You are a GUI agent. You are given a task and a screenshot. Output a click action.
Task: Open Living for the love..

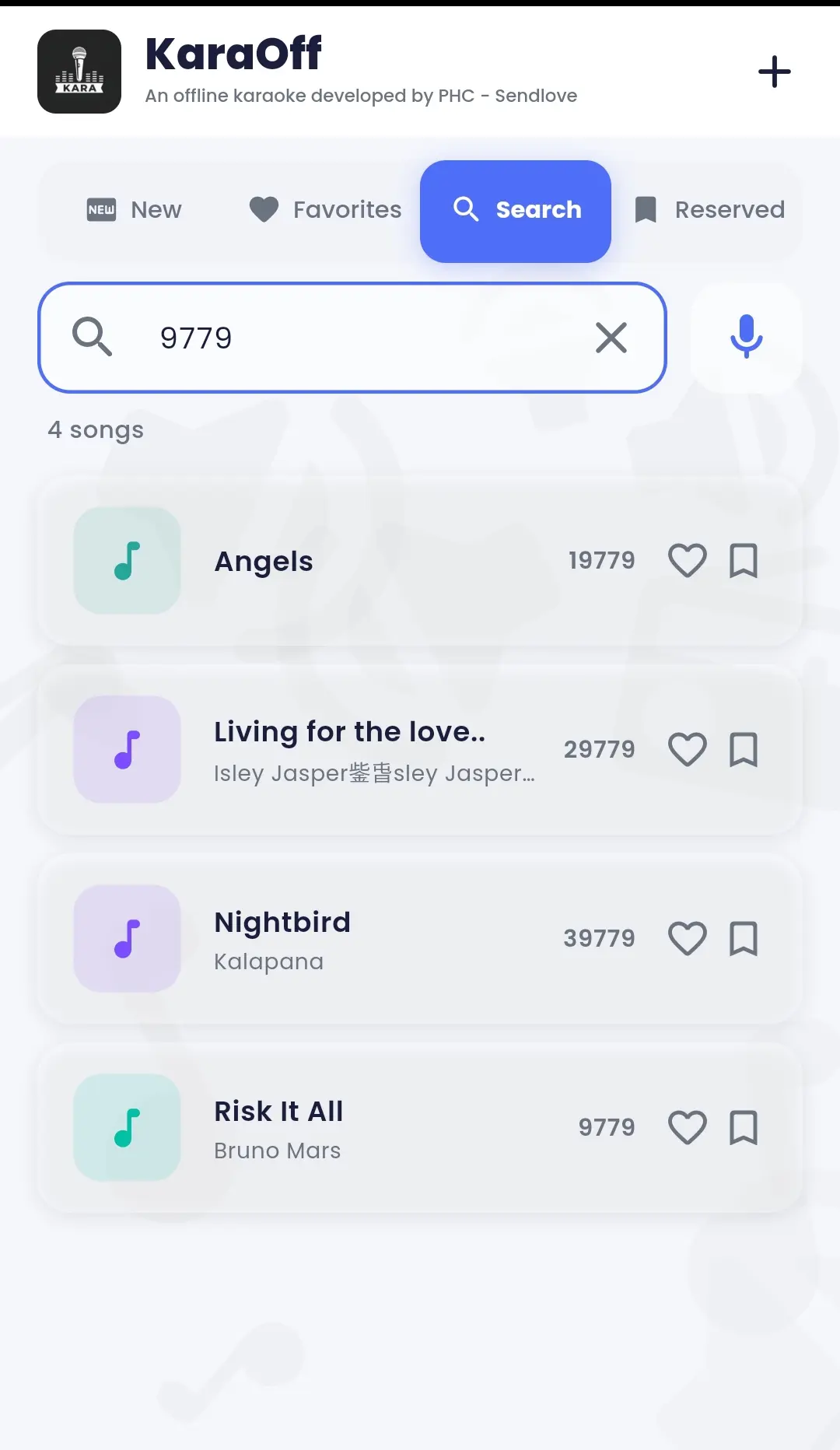(x=420, y=749)
